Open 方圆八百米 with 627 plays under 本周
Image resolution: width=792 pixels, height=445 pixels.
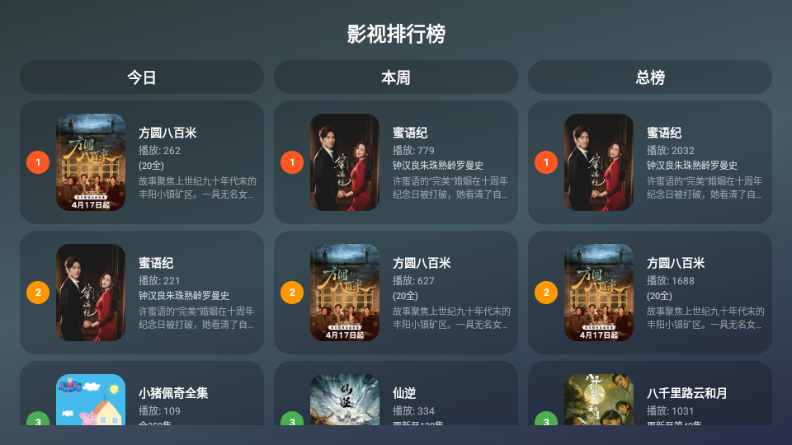(396, 293)
